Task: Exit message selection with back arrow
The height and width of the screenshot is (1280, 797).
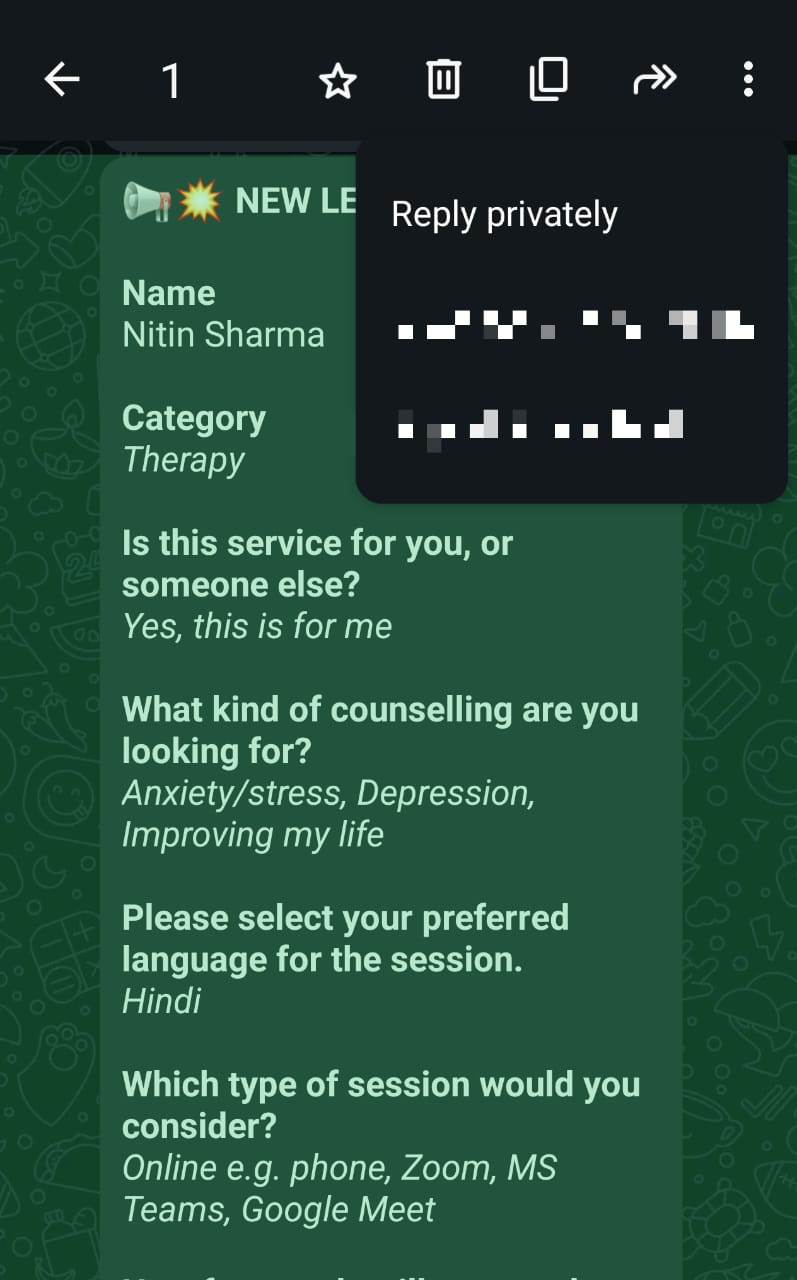Action: point(62,80)
